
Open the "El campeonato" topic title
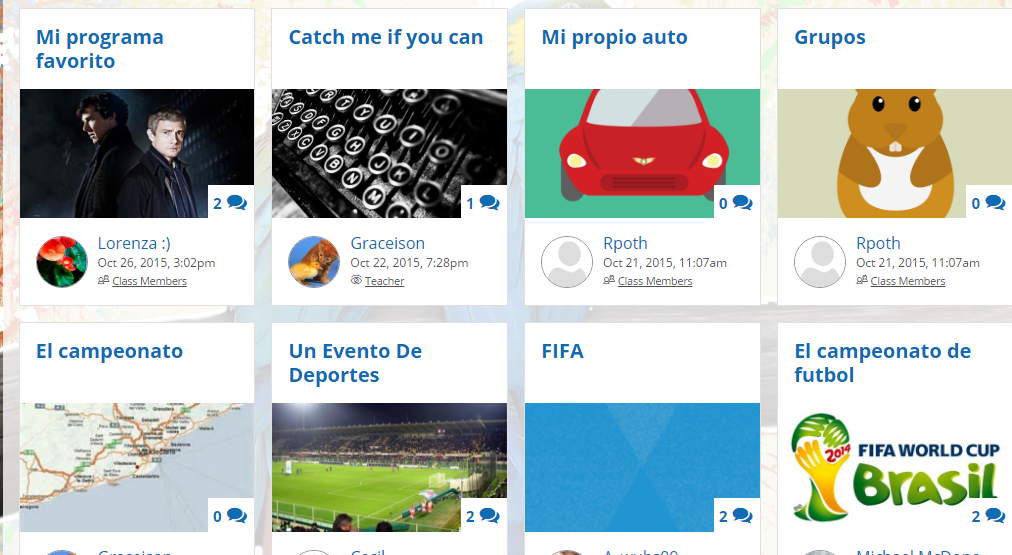[x=109, y=352]
